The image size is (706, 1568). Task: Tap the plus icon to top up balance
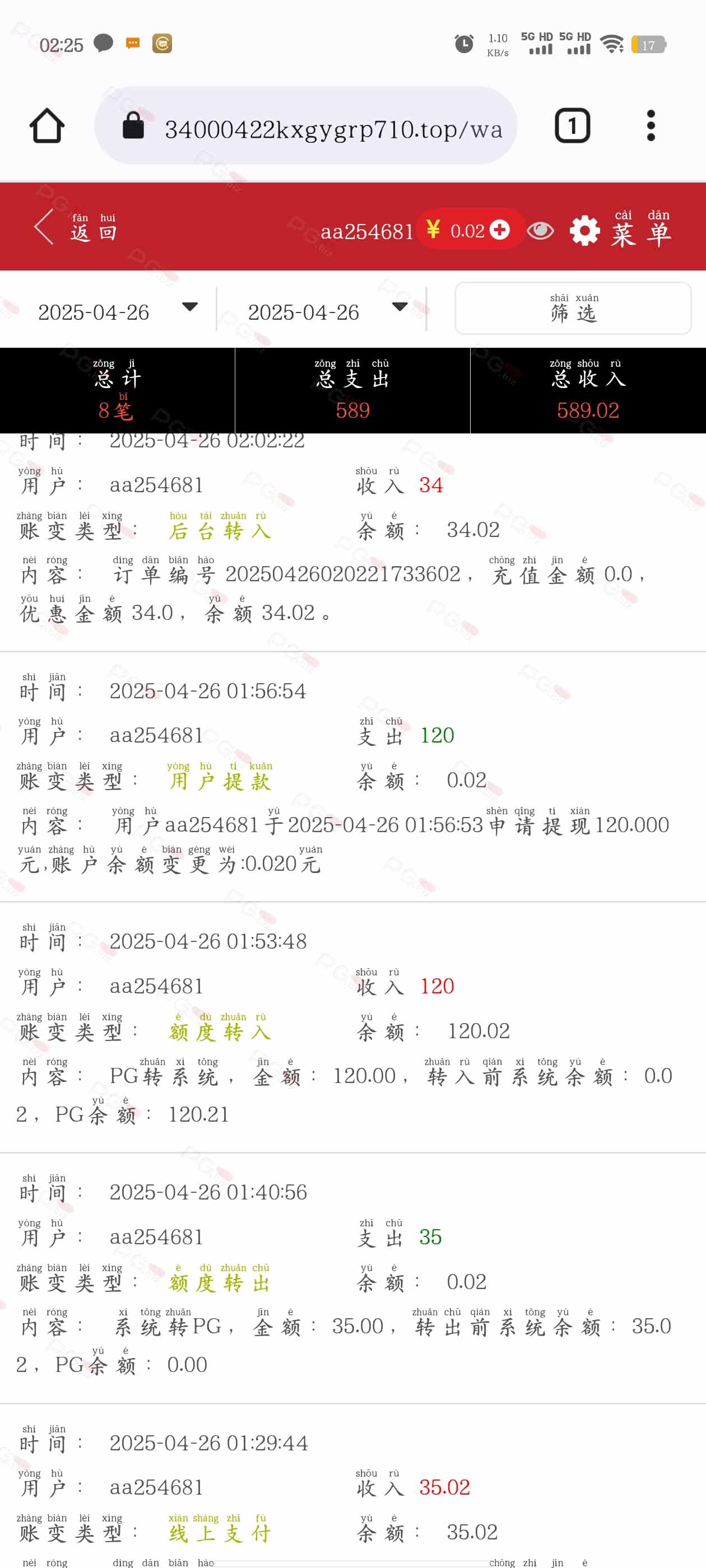coord(499,230)
